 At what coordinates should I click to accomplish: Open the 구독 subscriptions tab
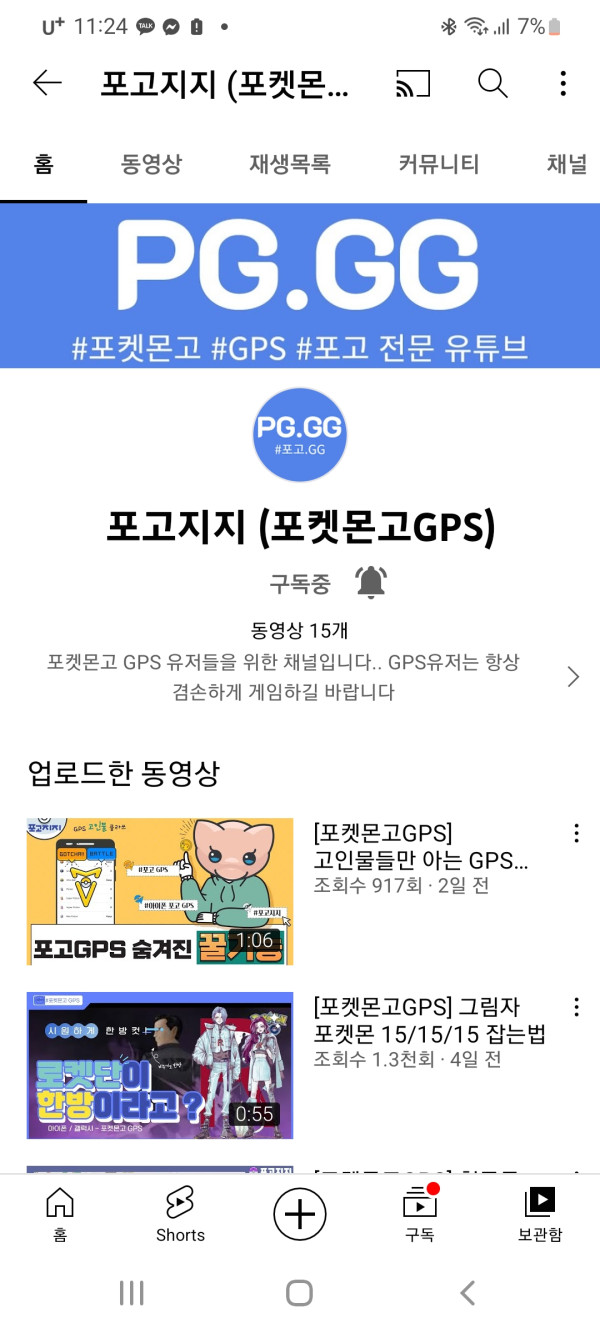pos(419,1213)
